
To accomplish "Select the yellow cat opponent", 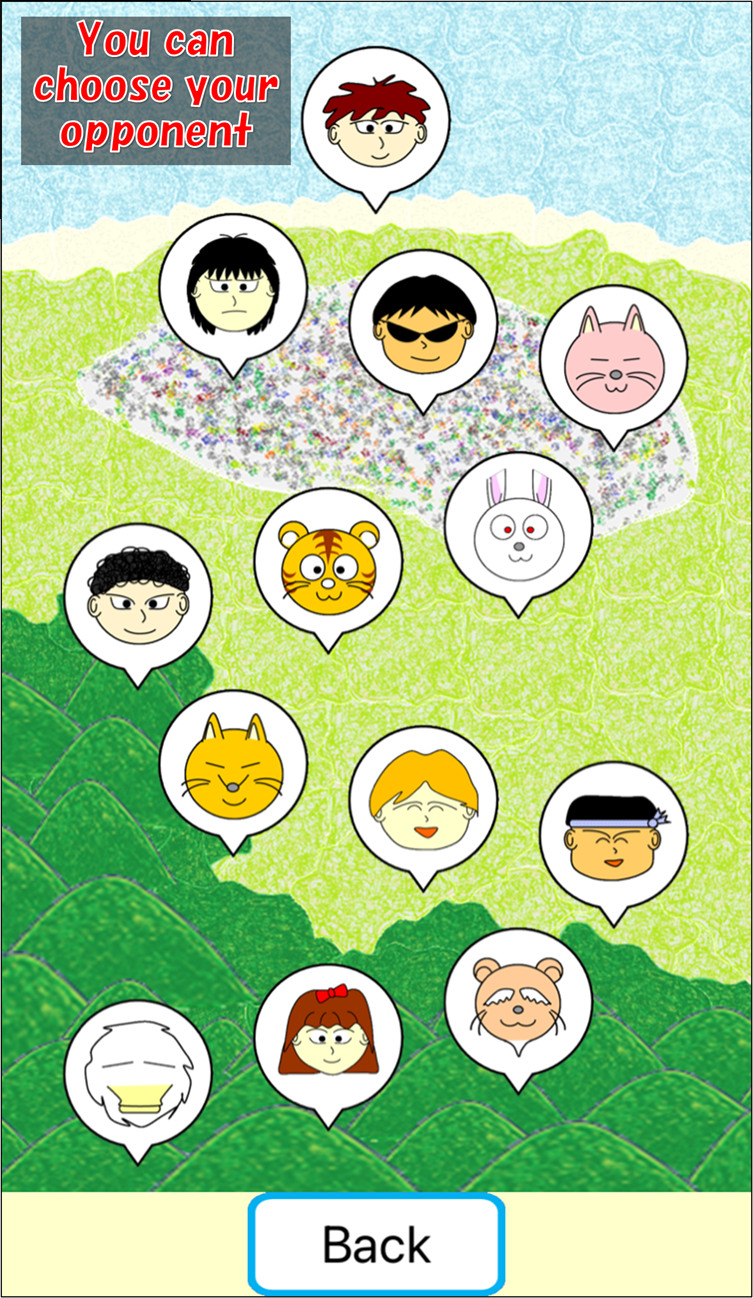I will pyautogui.click(x=233, y=764).
